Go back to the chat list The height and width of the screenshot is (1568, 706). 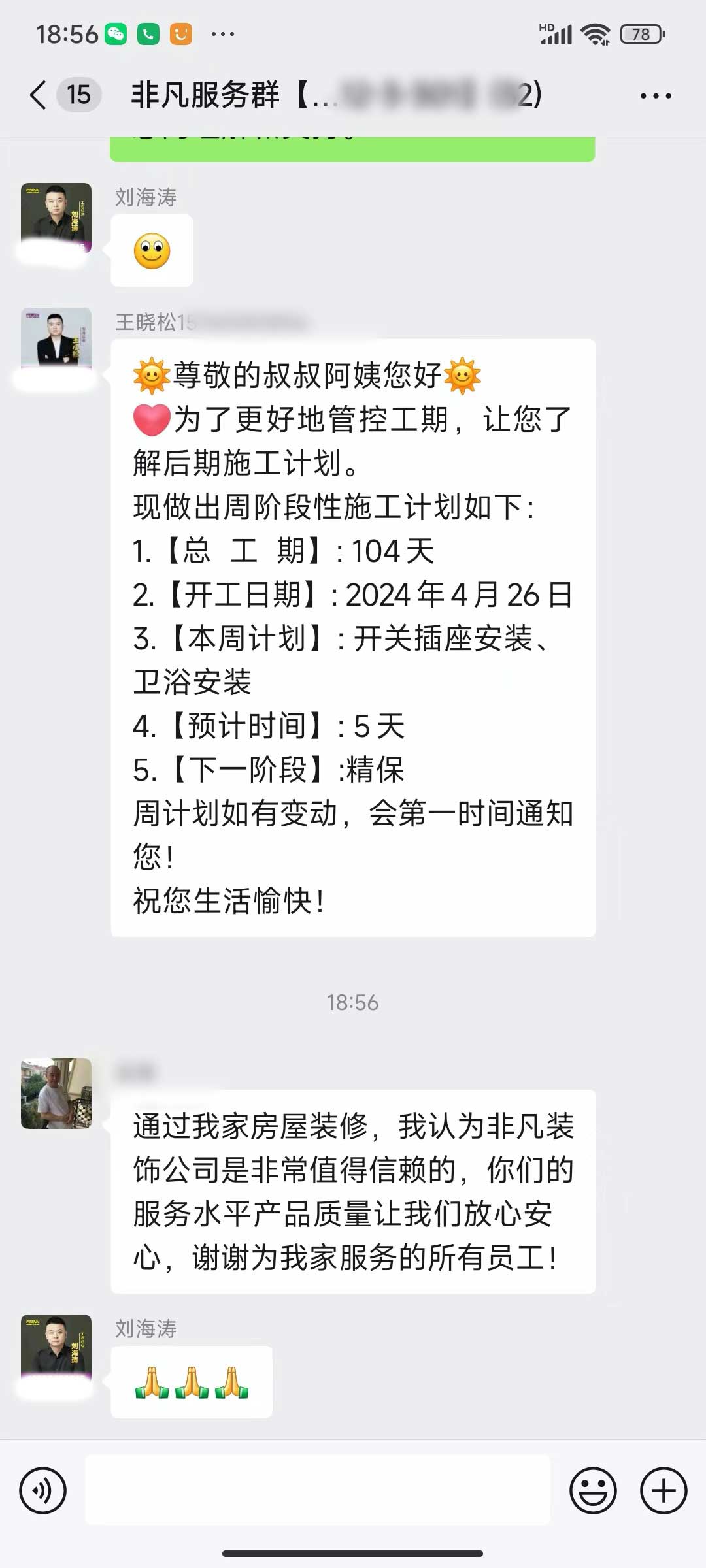tap(39, 95)
